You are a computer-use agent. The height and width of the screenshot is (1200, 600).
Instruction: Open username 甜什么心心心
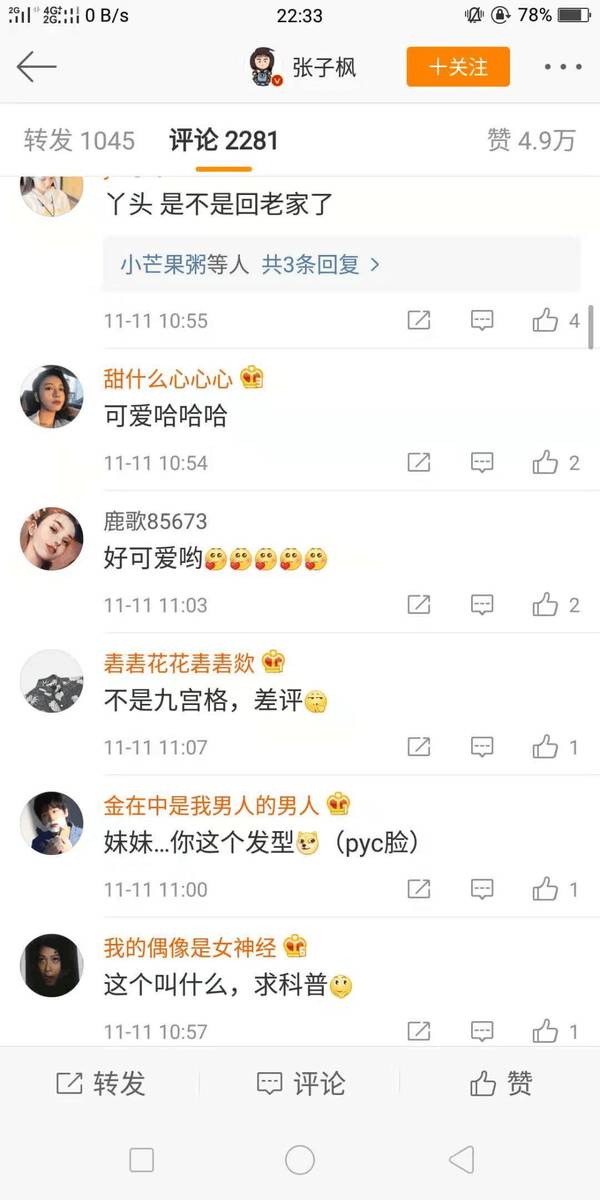(168, 378)
